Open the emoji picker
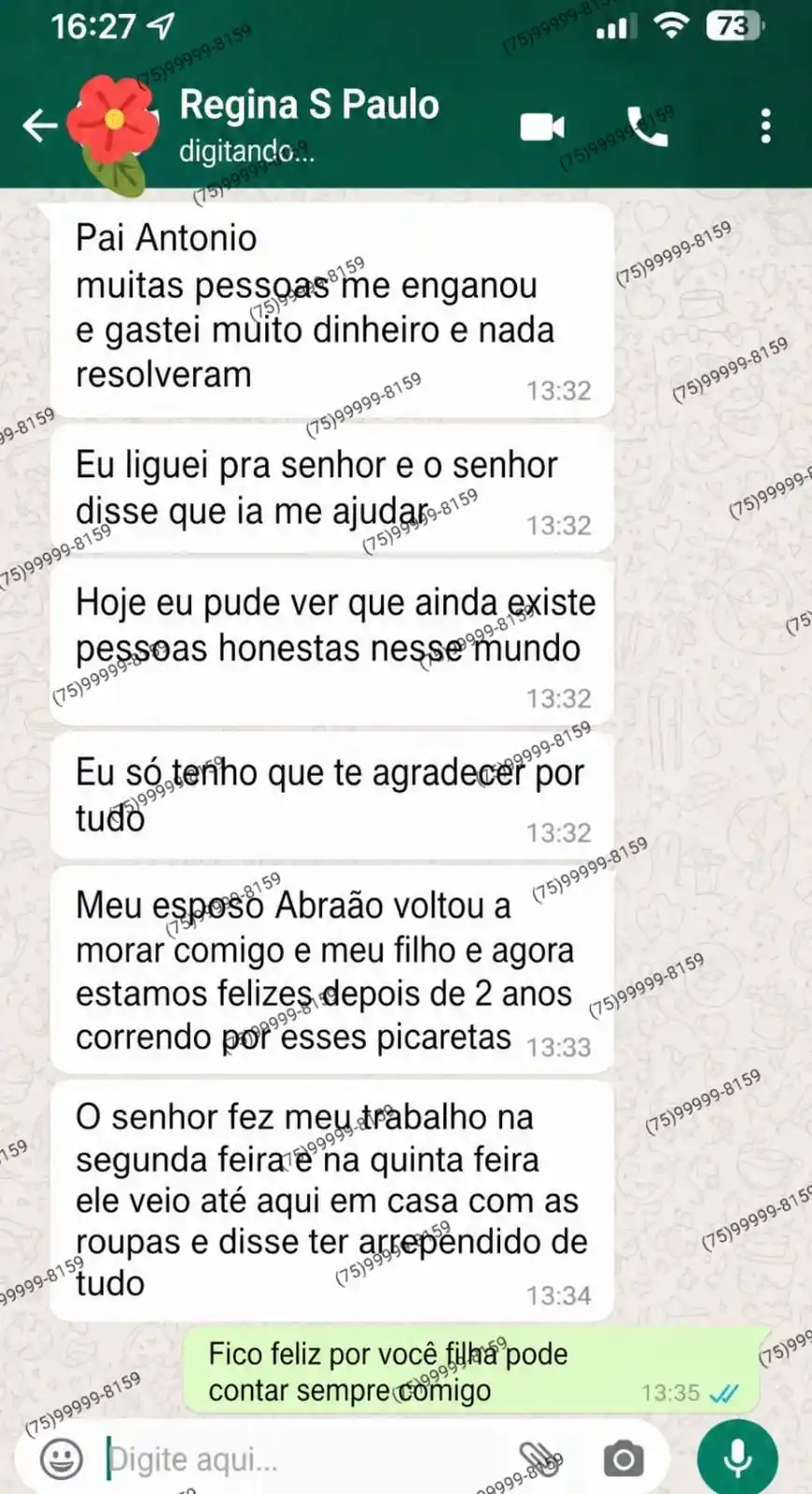This screenshot has width=812, height=1494. pyautogui.click(x=61, y=1457)
